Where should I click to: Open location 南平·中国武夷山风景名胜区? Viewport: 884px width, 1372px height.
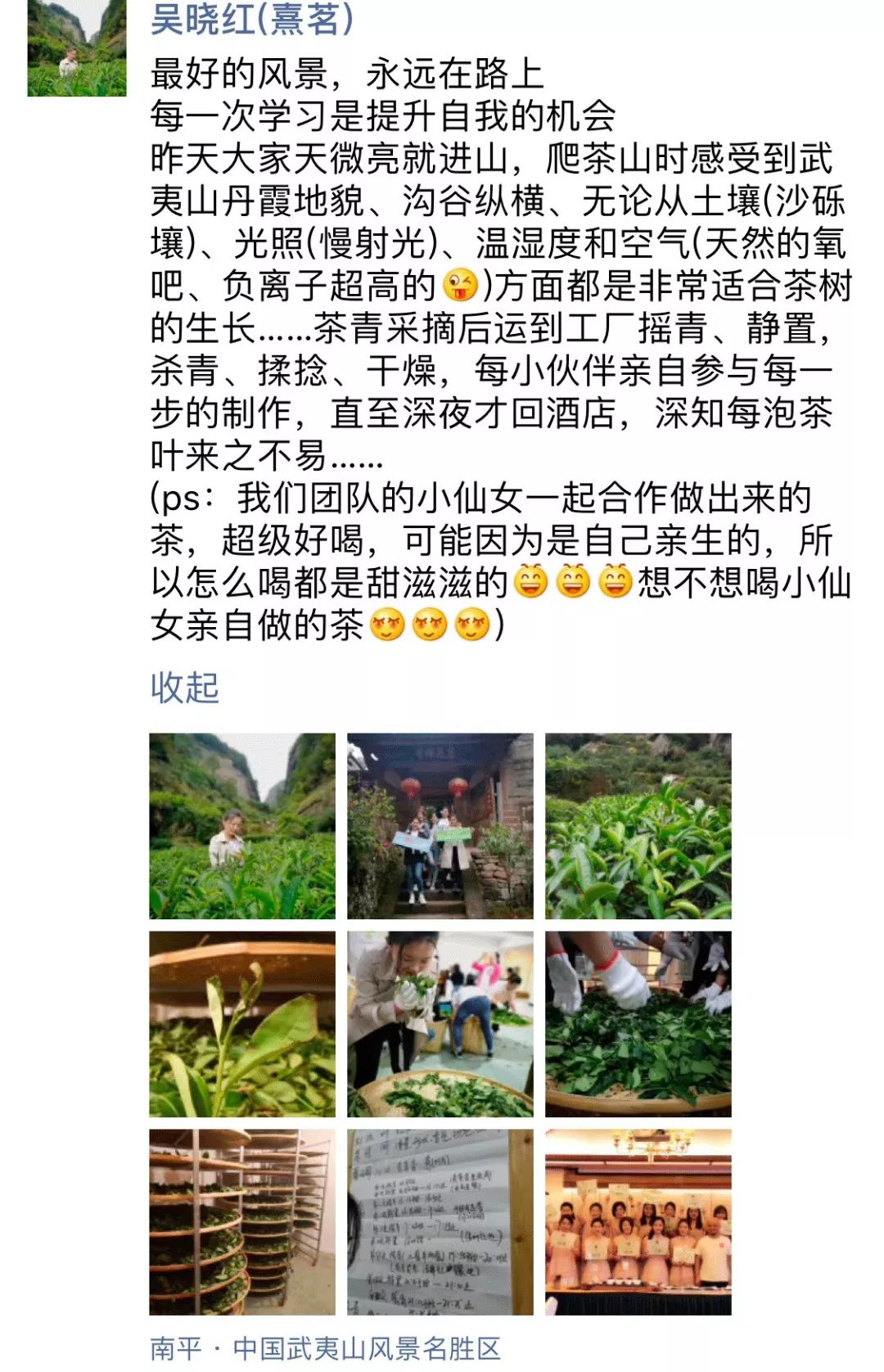[x=325, y=1348]
